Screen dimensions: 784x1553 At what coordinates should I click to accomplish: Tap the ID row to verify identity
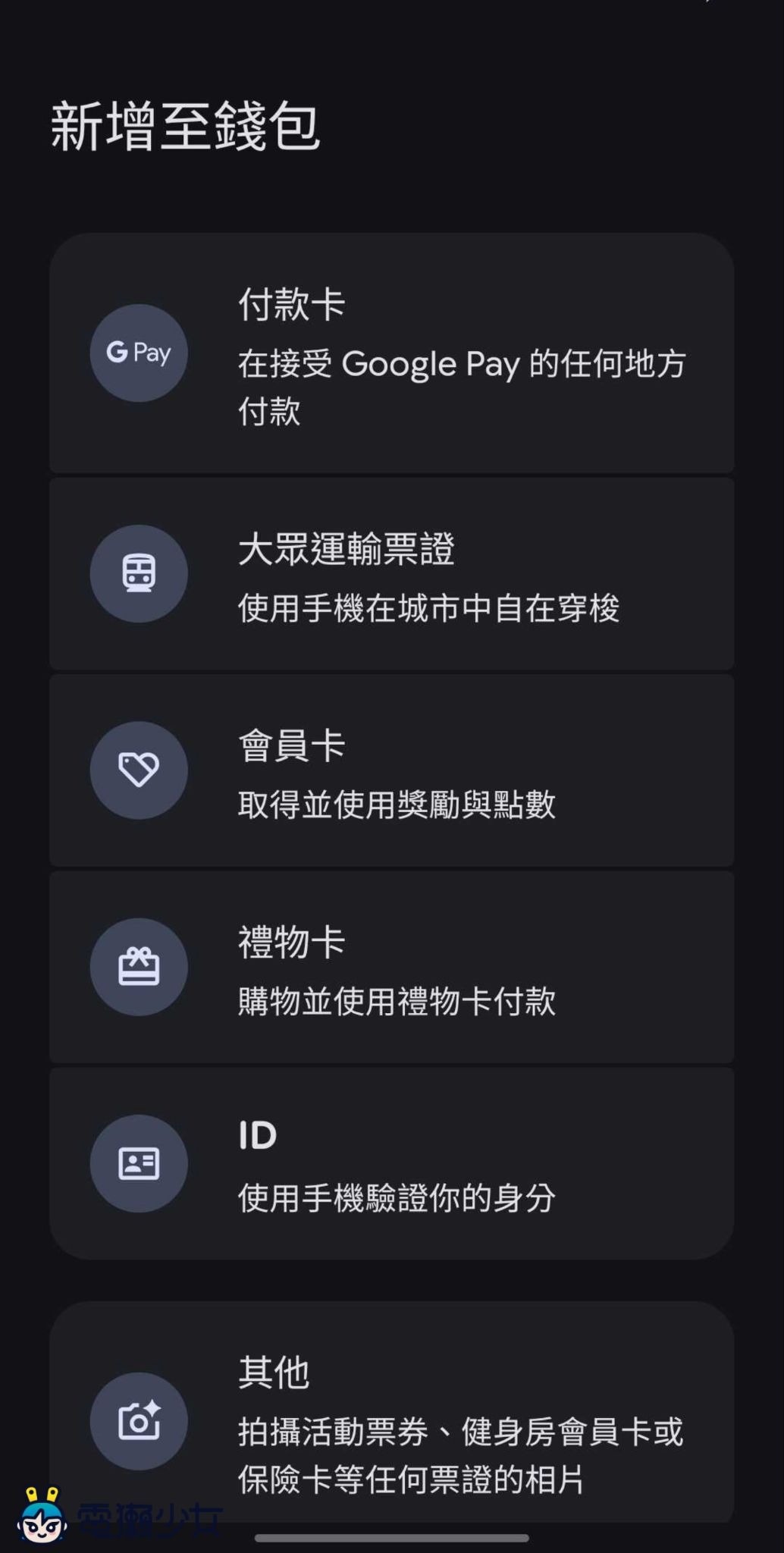(391, 1162)
